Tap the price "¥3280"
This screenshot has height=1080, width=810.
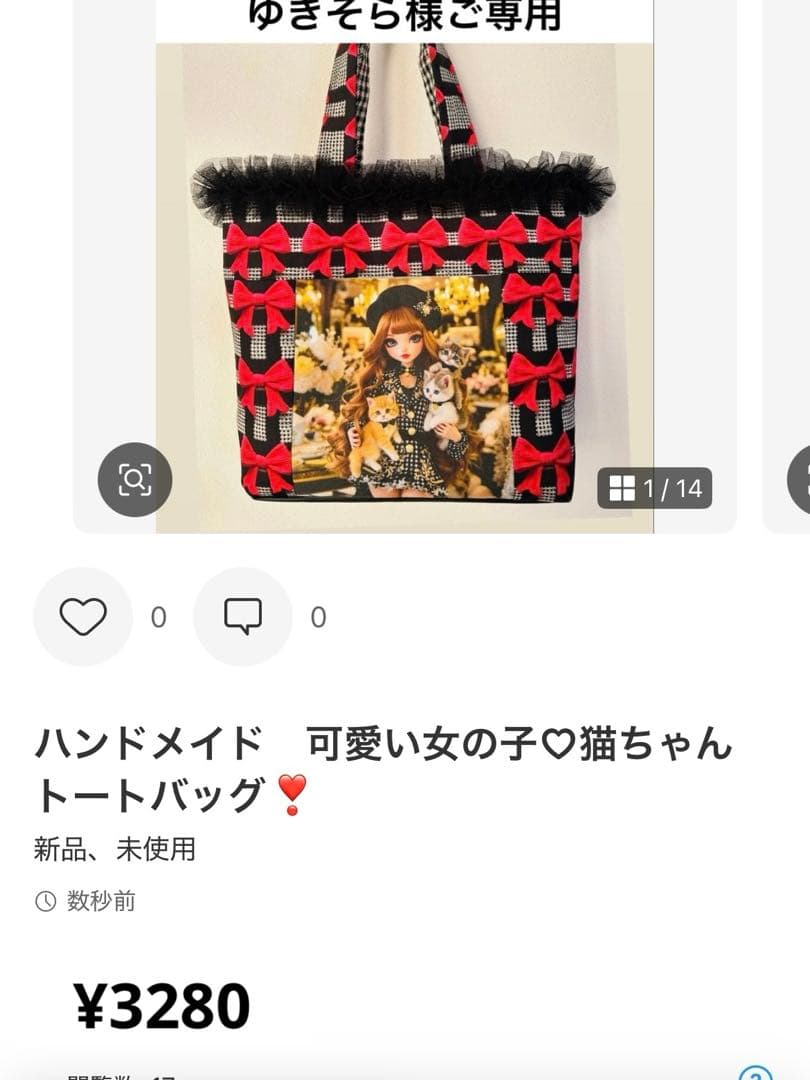pos(160,1005)
